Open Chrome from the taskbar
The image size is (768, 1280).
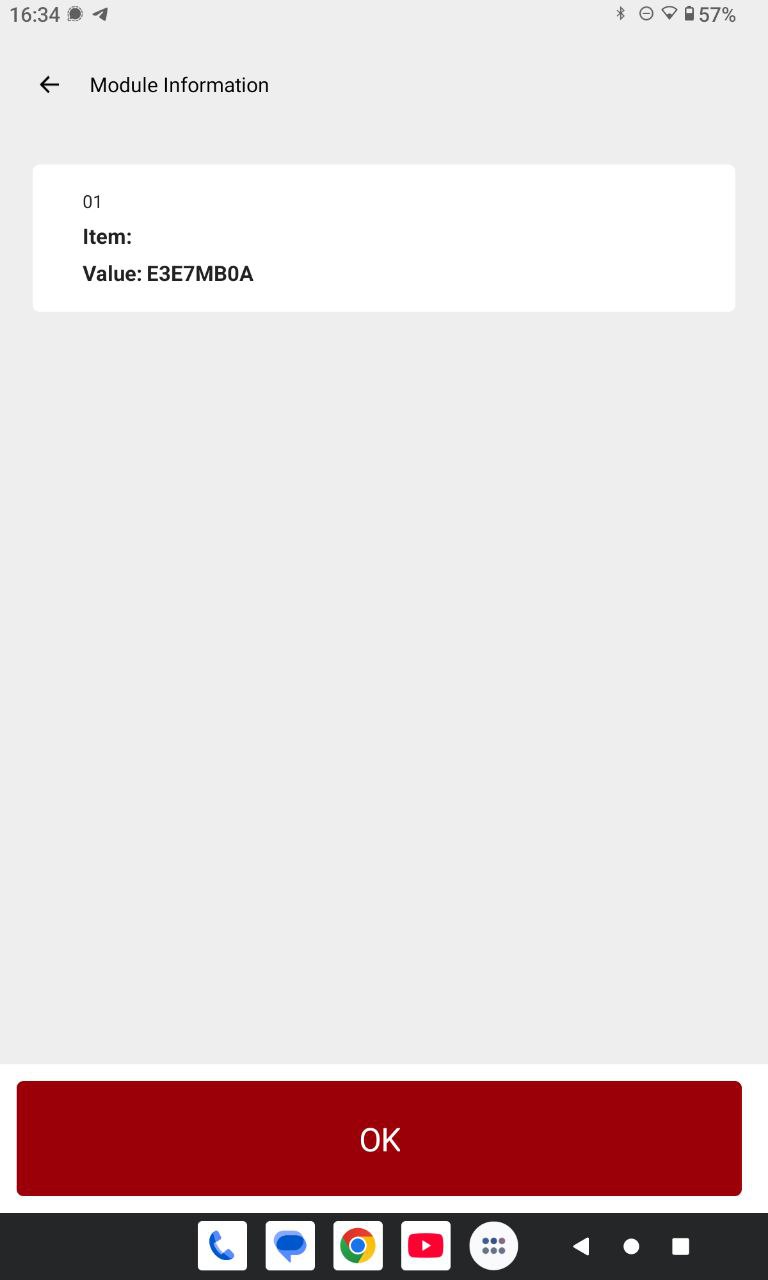[358, 1246]
